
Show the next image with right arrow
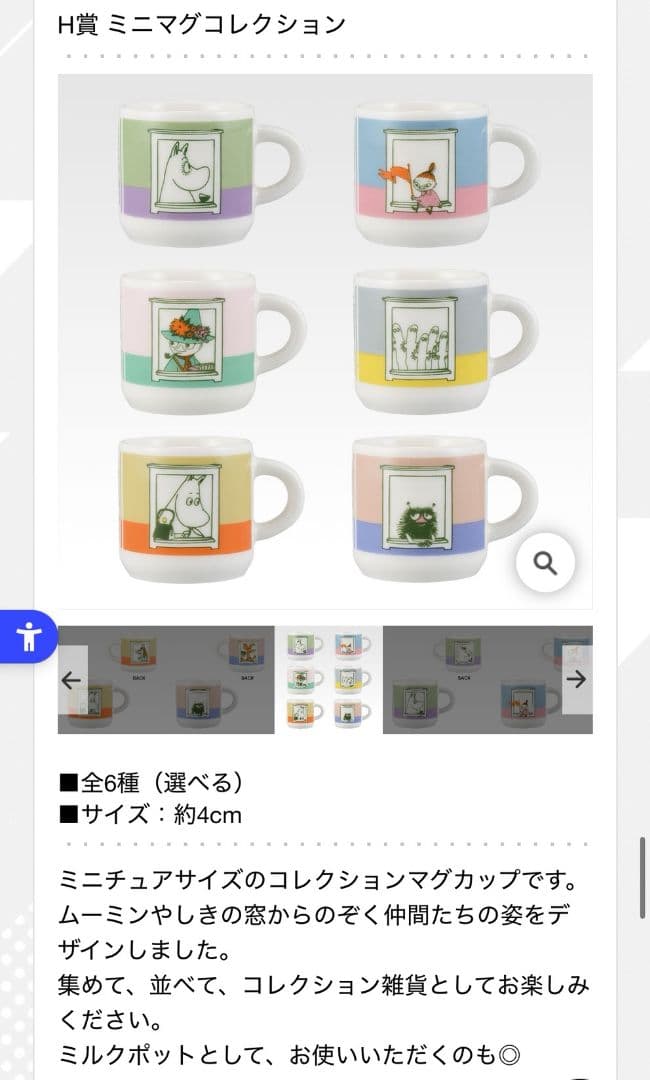coord(576,680)
